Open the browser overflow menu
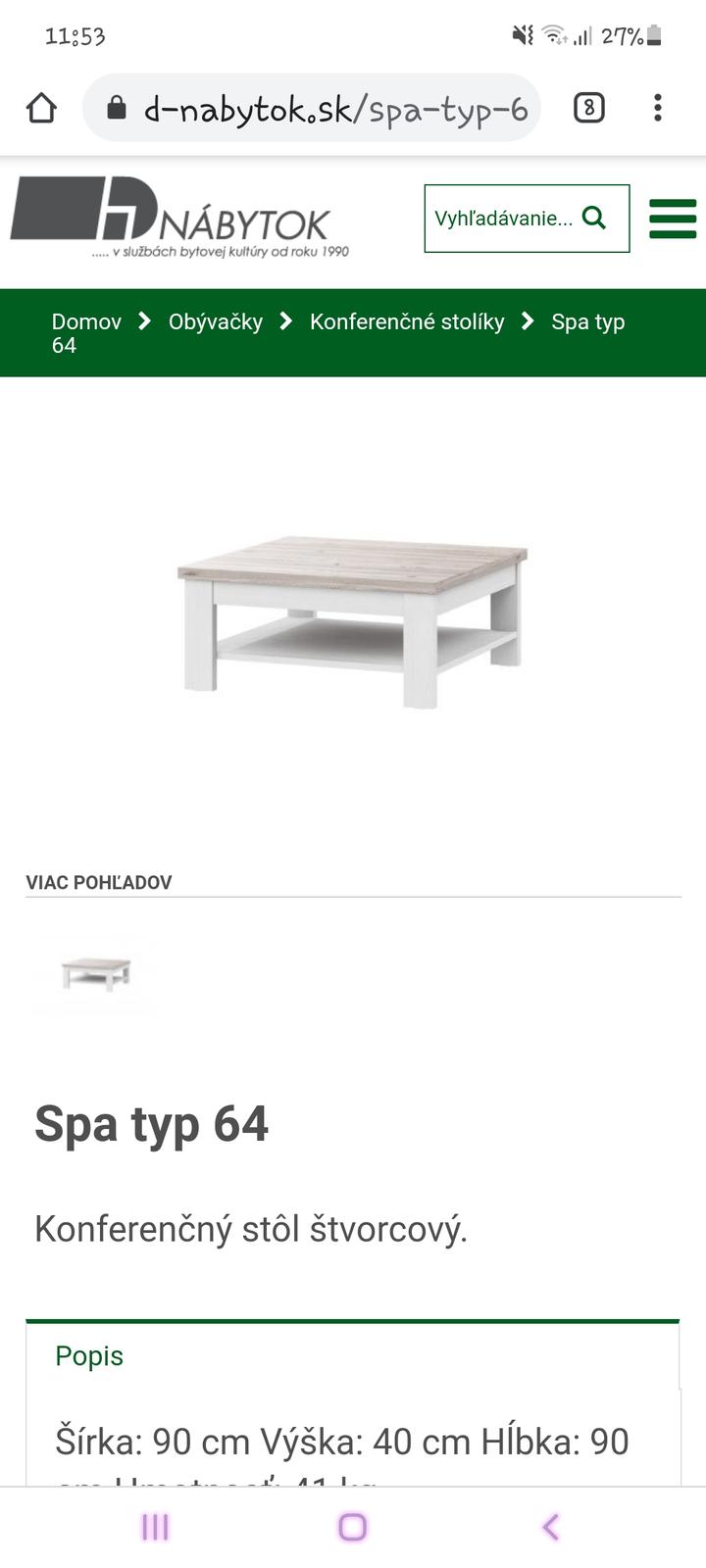 pyautogui.click(x=658, y=108)
